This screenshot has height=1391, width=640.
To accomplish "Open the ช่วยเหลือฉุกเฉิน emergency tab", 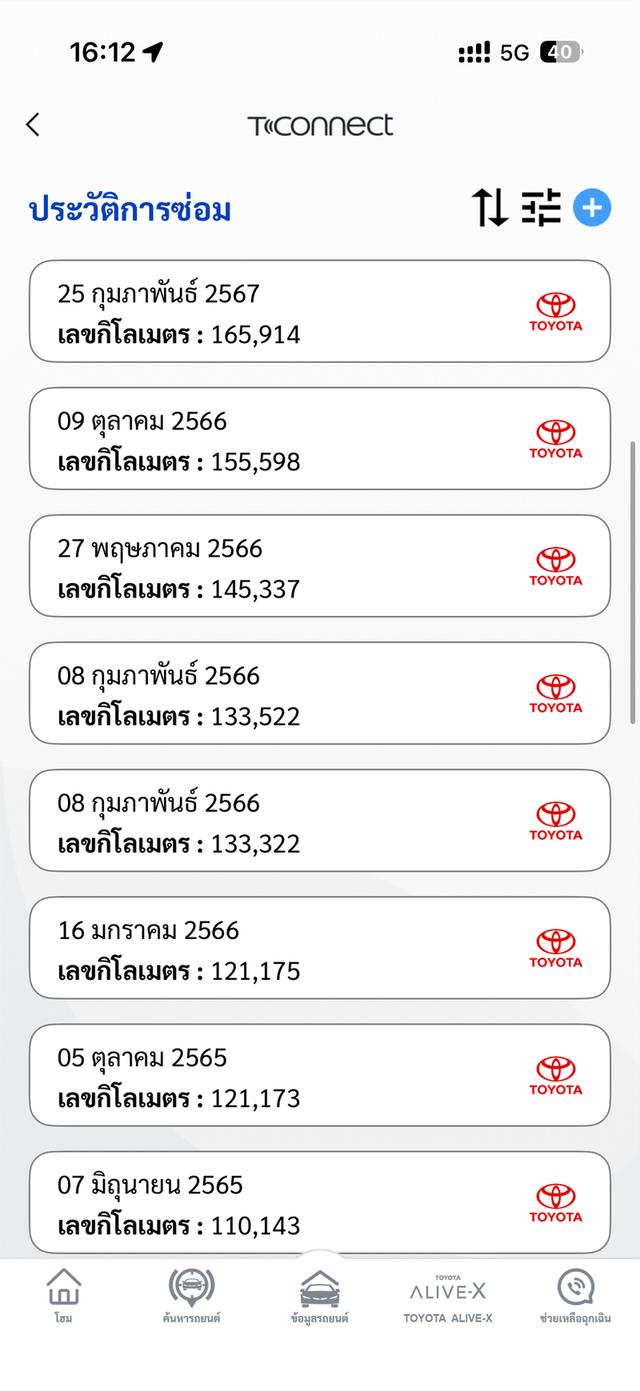I will pos(575,1295).
